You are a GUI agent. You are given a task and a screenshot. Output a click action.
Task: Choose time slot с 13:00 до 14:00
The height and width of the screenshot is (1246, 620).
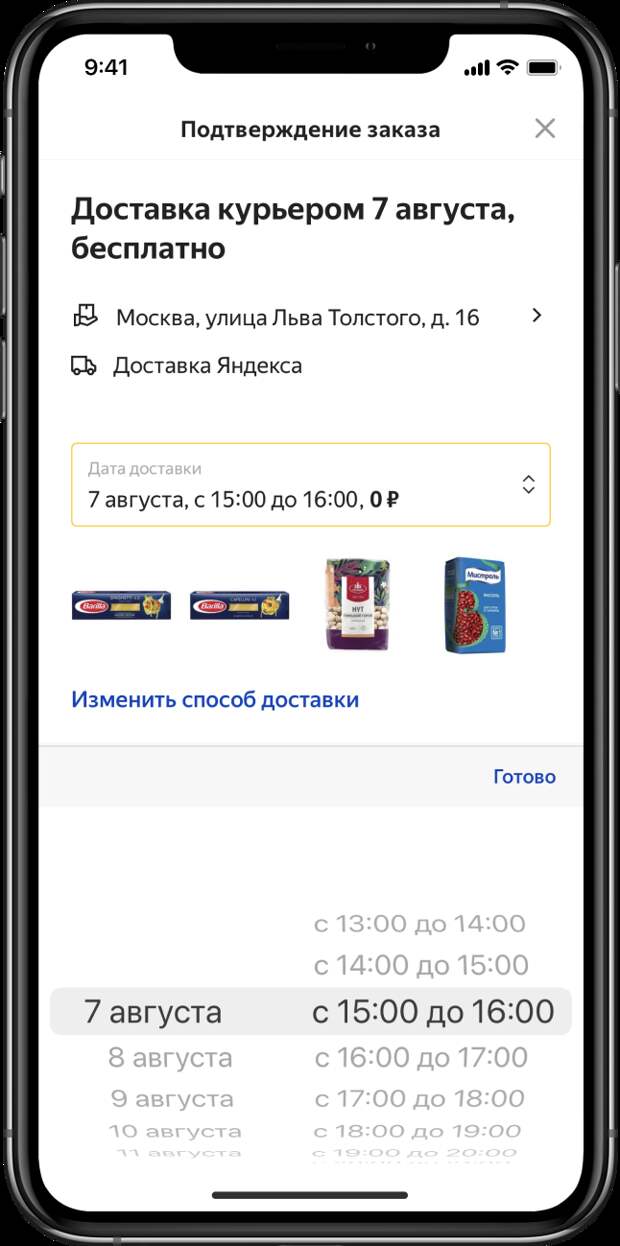[x=420, y=924]
